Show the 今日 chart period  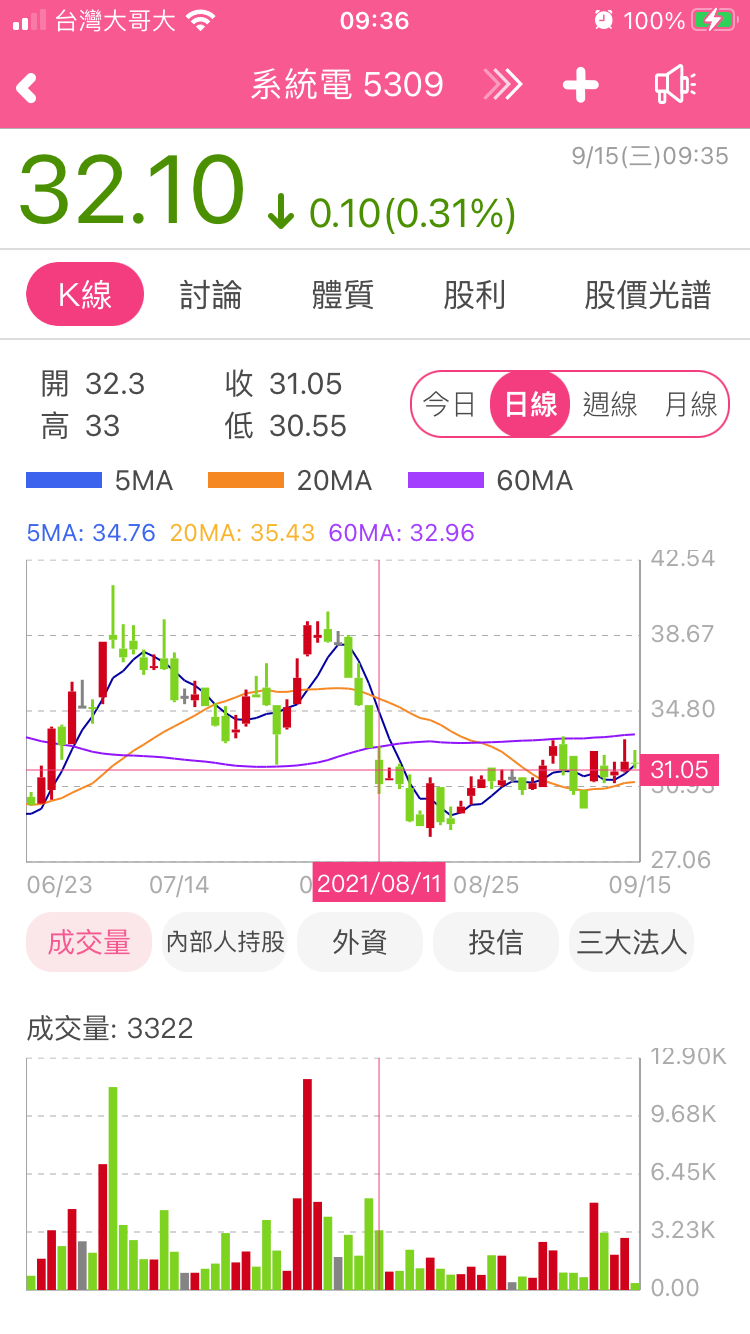coord(450,405)
